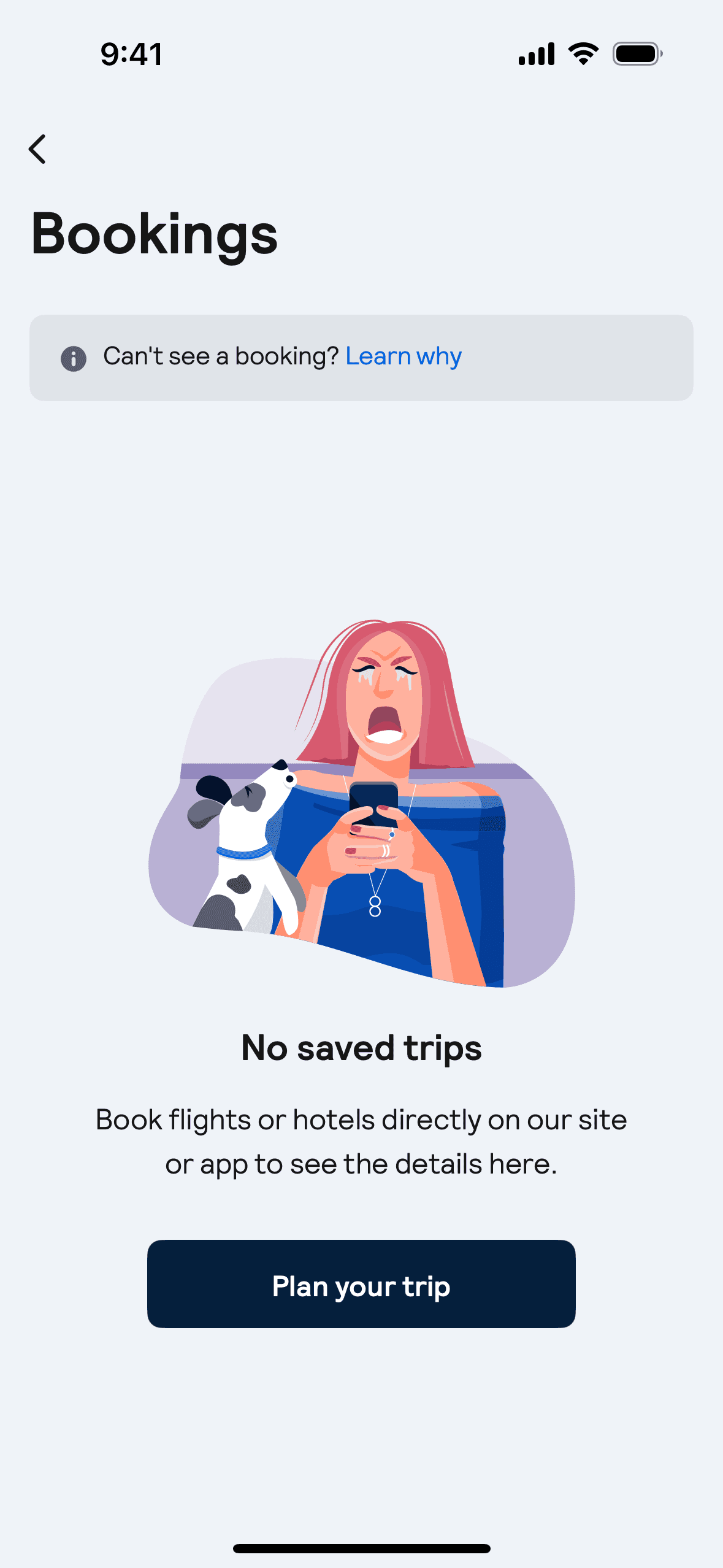Tap the Plan your trip button

coord(361,1283)
